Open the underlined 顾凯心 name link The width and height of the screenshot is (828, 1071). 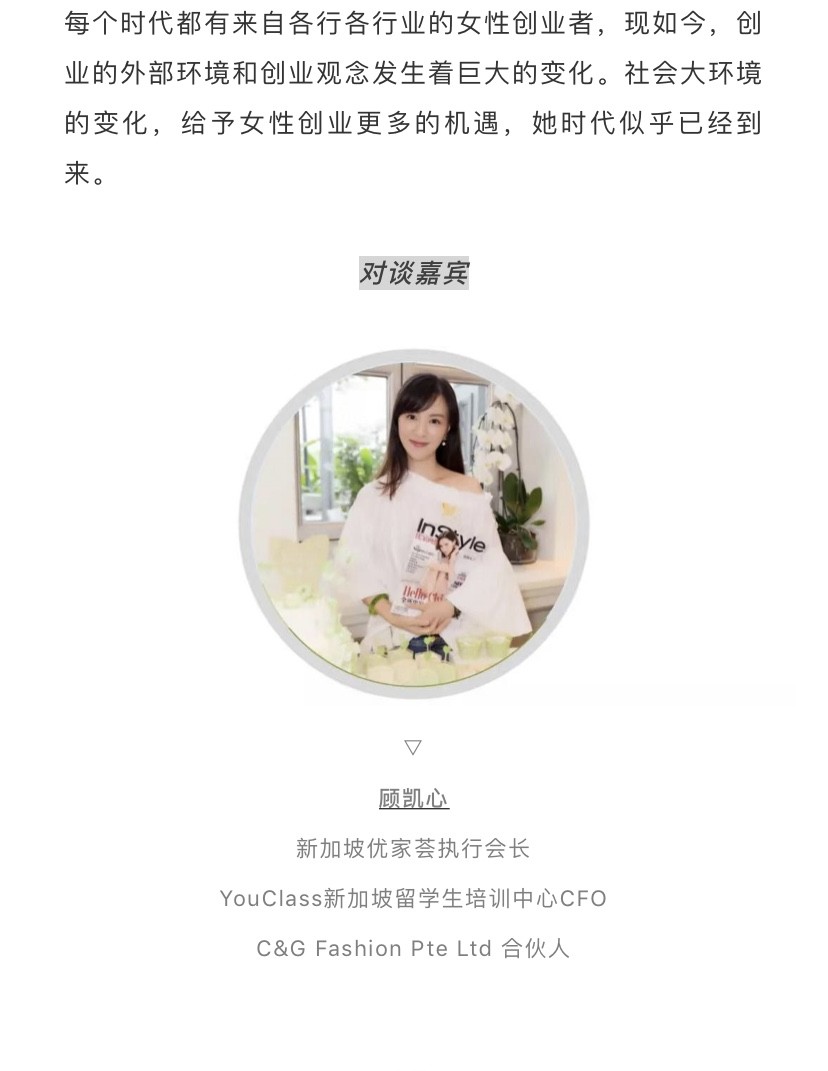[x=413, y=799]
